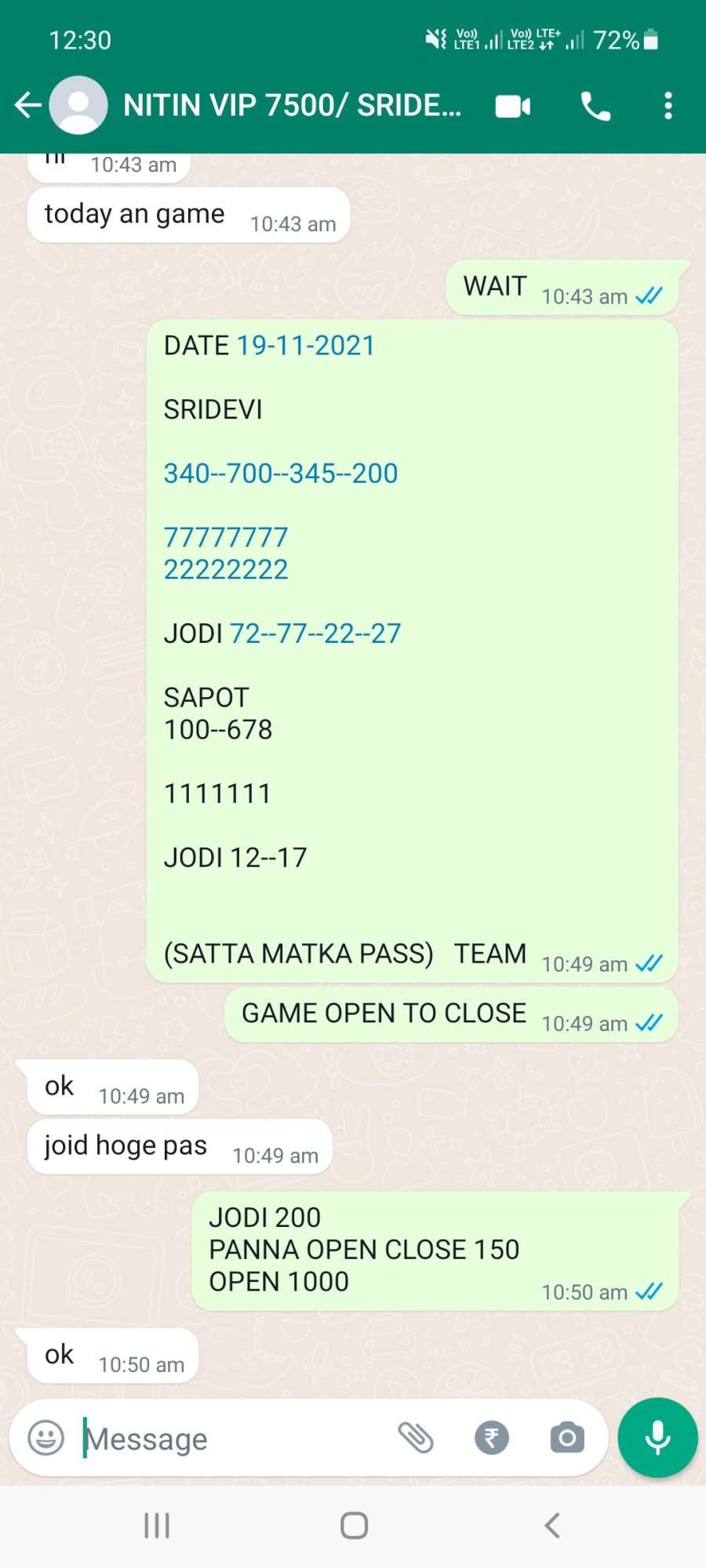This screenshot has height=1568, width=706.
Task: Tap the 340--700--345--200 number link
Action: coord(281,474)
